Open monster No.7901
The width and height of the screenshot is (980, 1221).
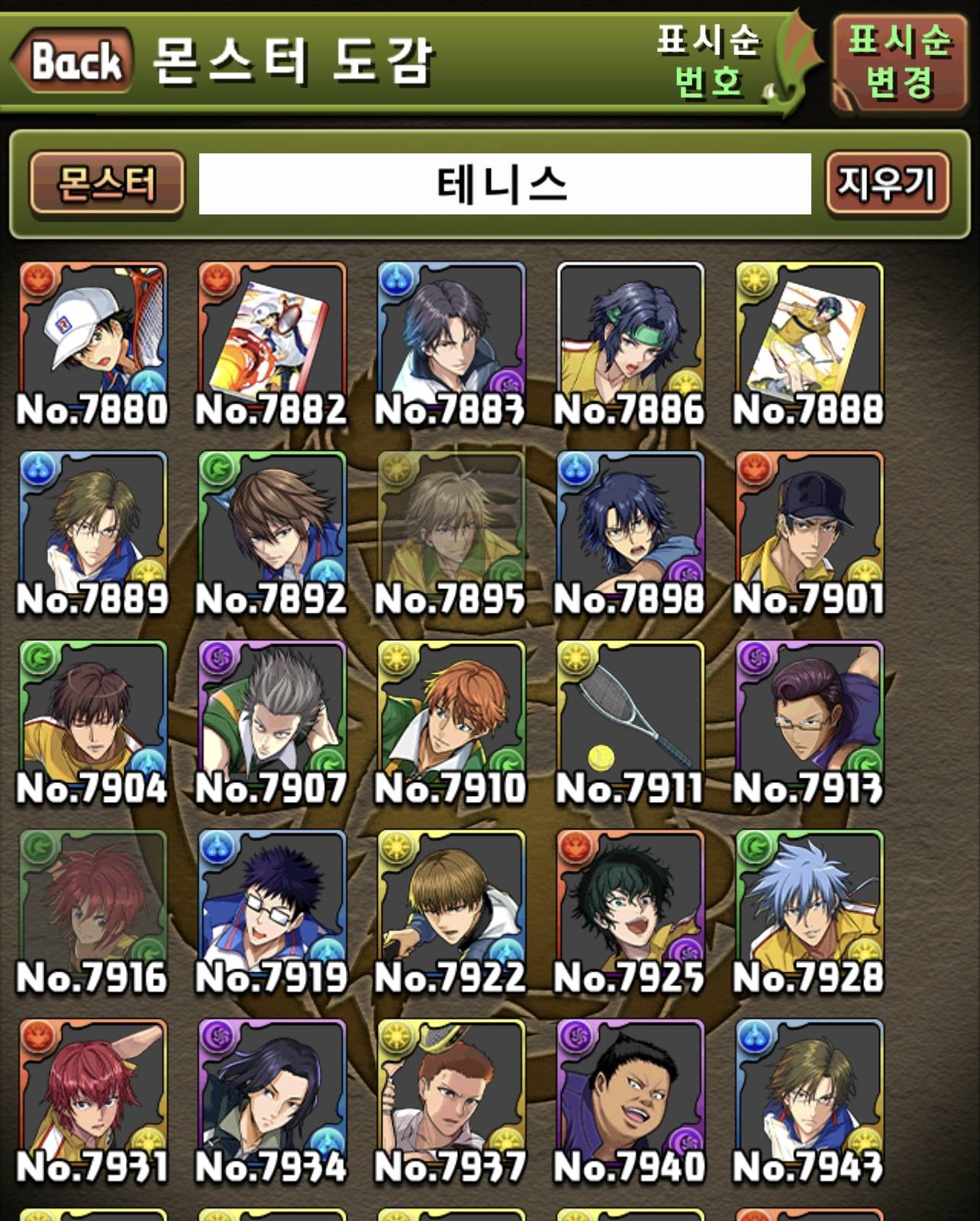tap(809, 525)
